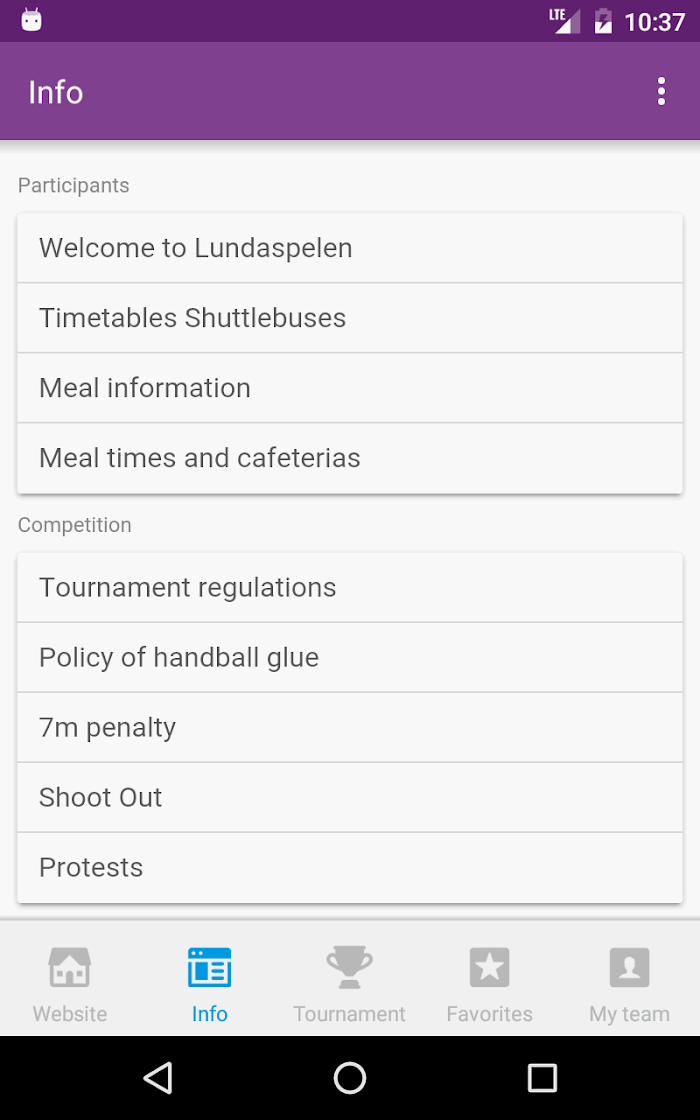Open Tournament regulations
This screenshot has width=700, height=1120.
pos(350,587)
